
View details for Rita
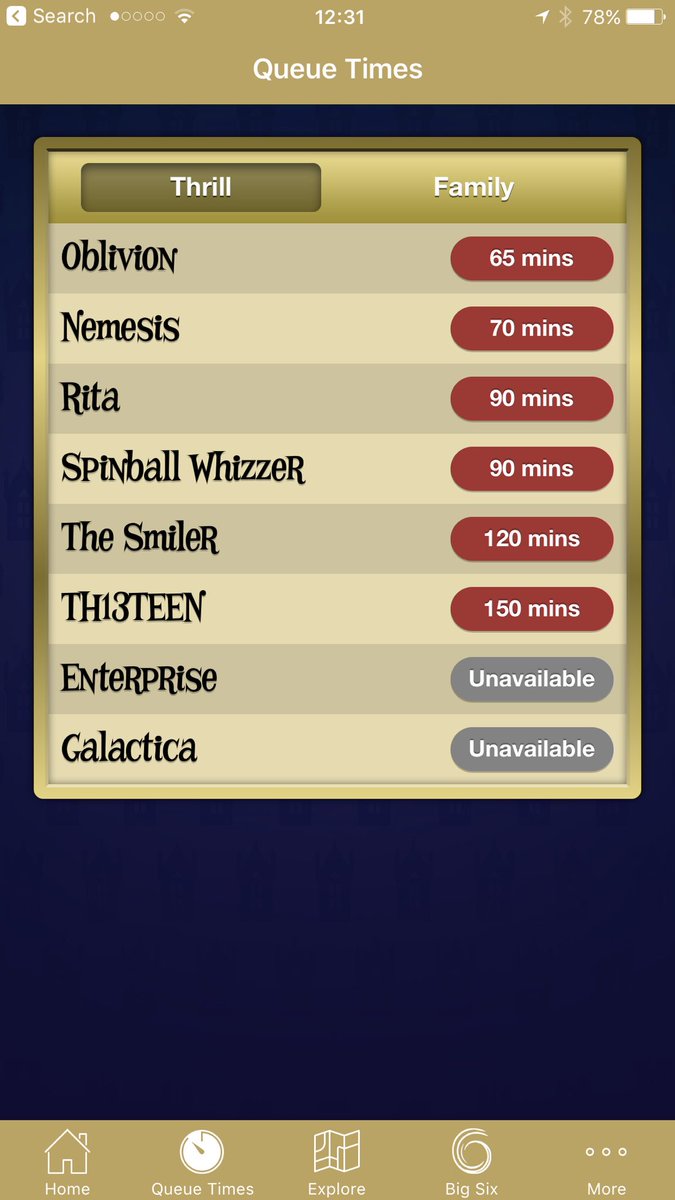pos(337,398)
